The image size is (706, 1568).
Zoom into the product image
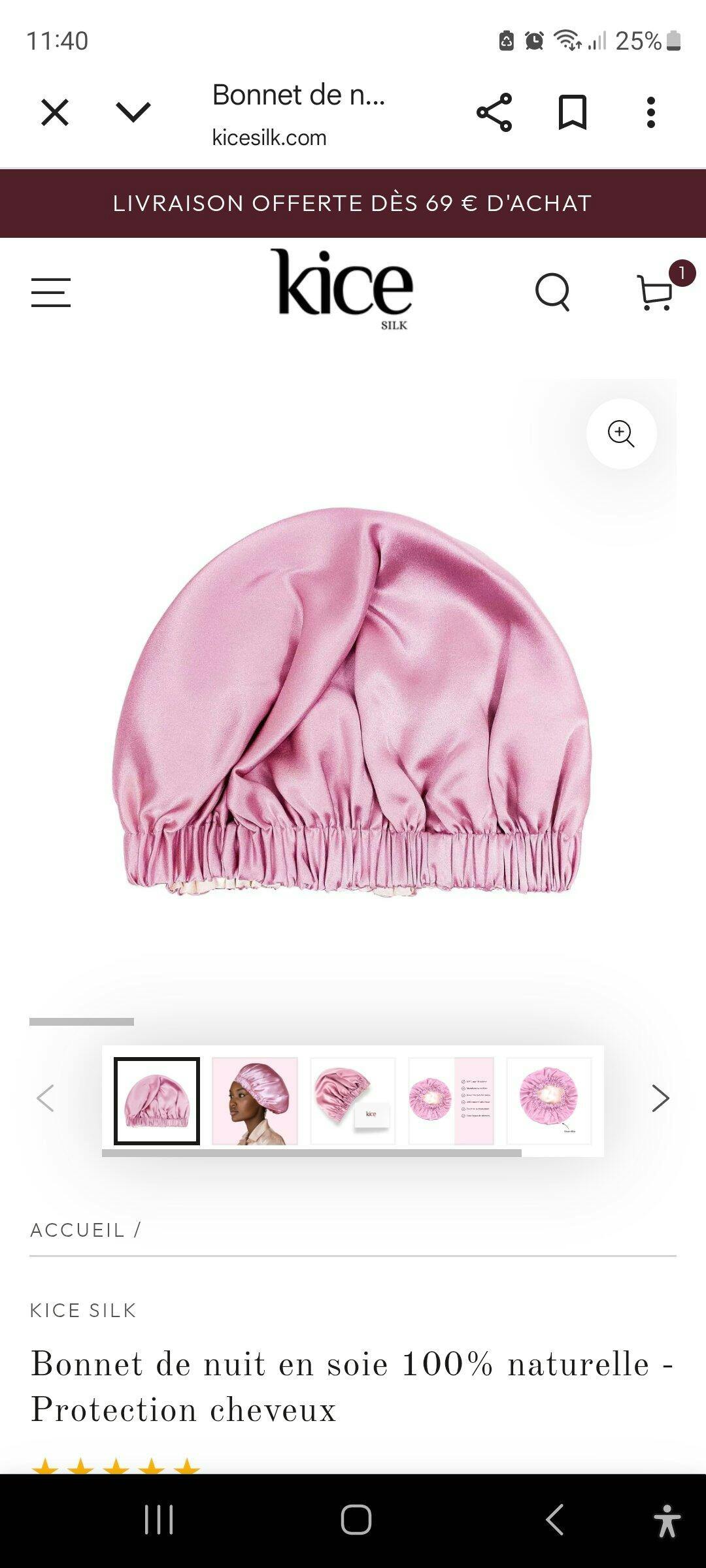click(621, 433)
